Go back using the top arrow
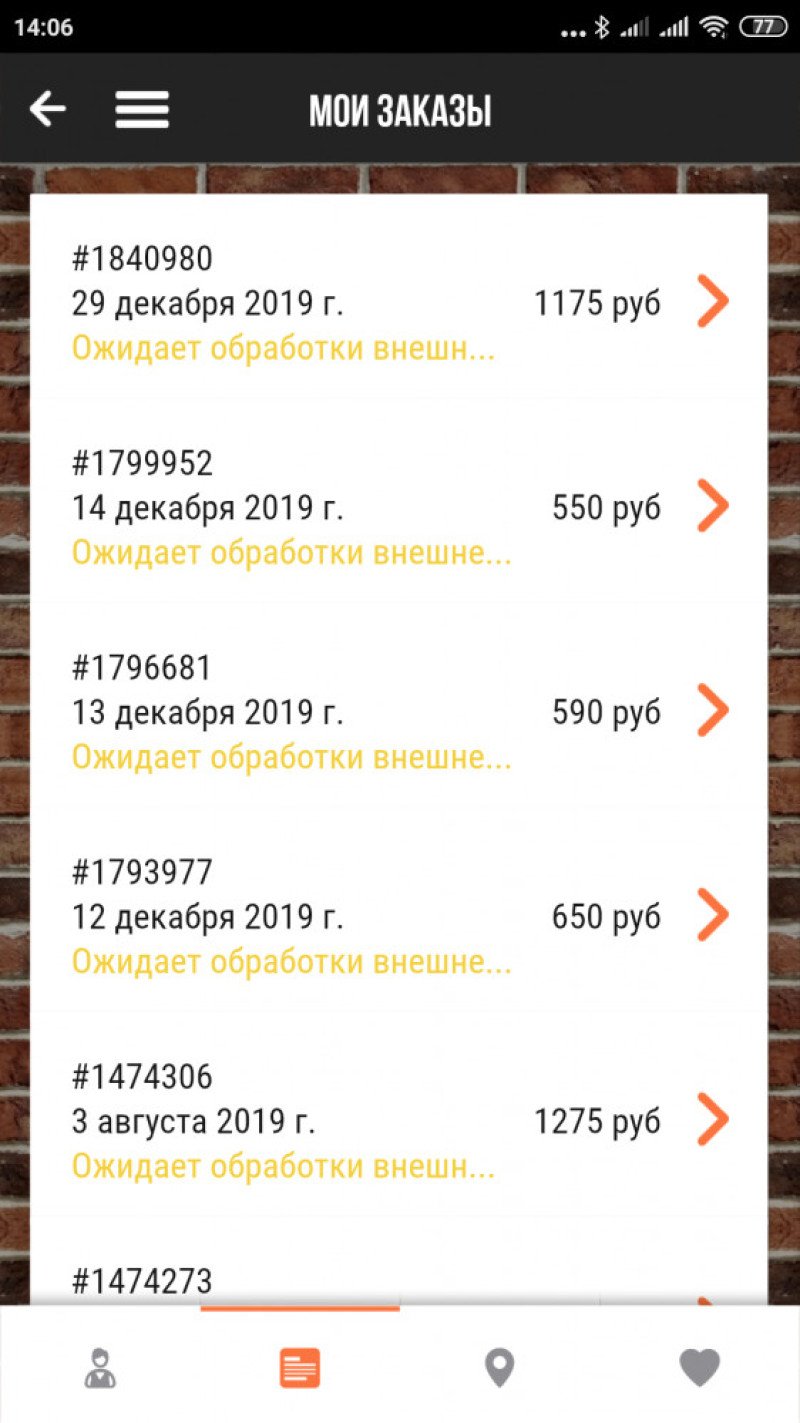The image size is (800, 1423). click(x=48, y=109)
